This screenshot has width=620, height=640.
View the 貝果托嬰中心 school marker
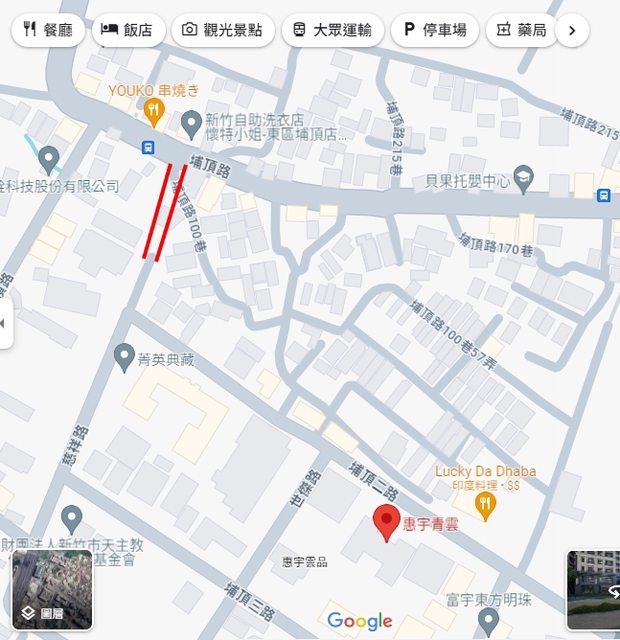522,179
